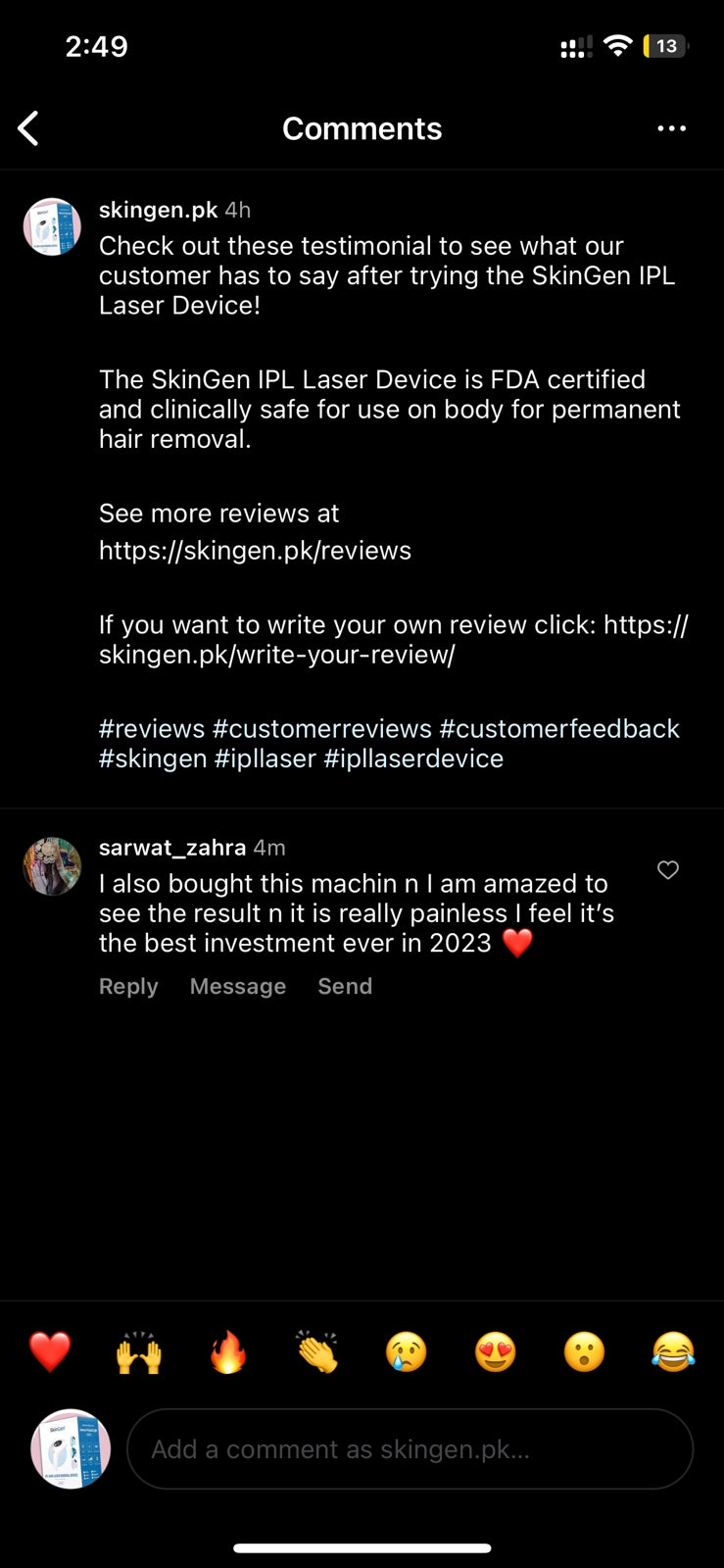
Task: Open sarwat_zahra's profile picture
Action: tap(52, 866)
